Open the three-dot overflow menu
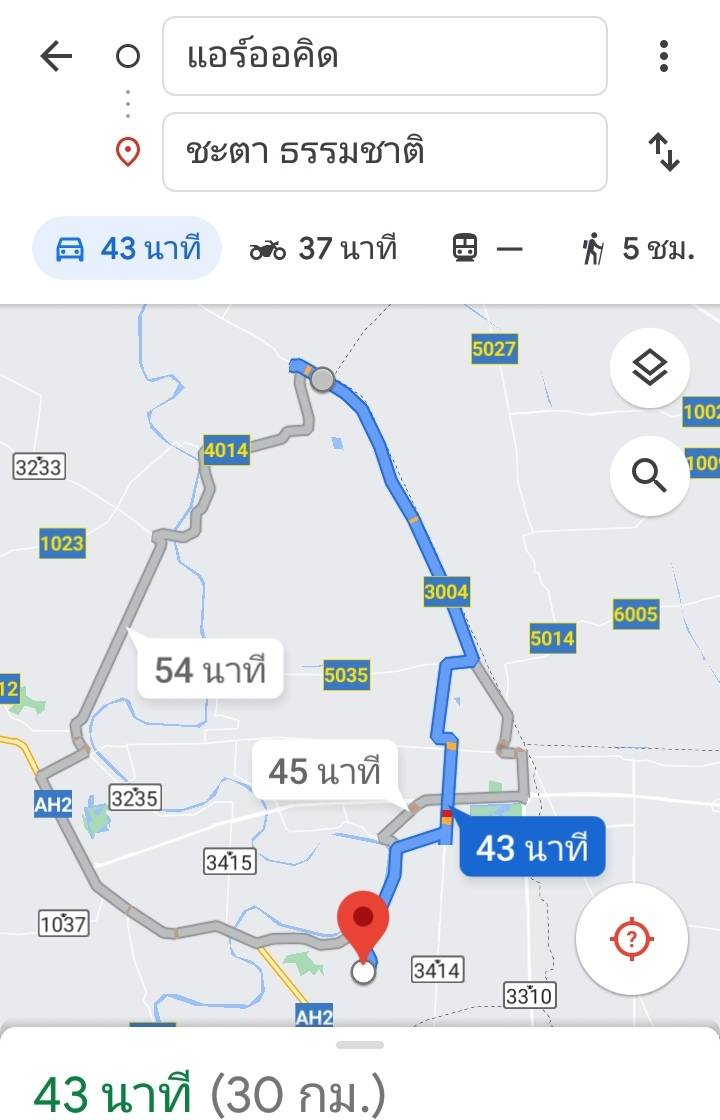720x1120 pixels. (x=664, y=56)
